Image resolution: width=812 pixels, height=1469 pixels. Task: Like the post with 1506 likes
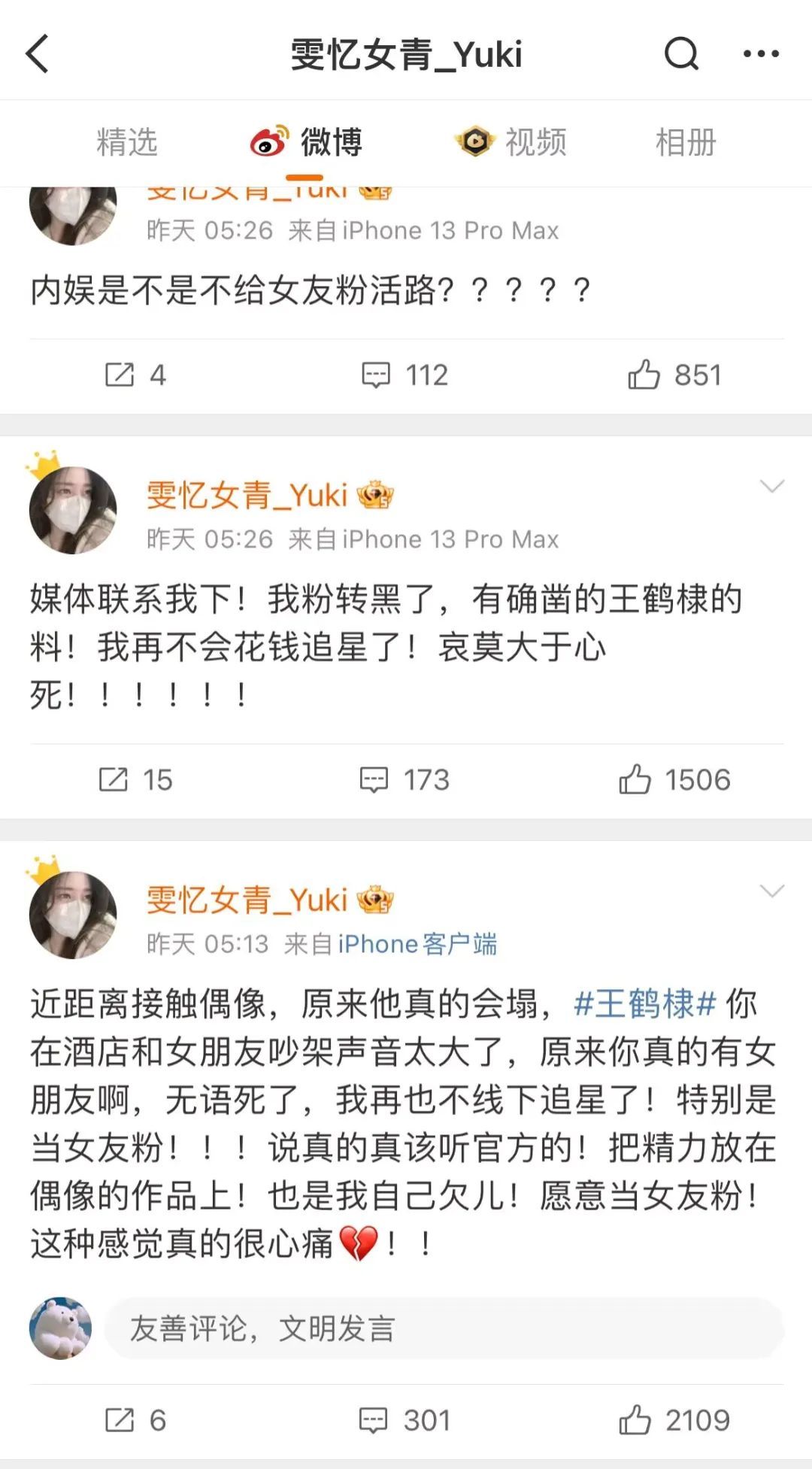tap(674, 780)
